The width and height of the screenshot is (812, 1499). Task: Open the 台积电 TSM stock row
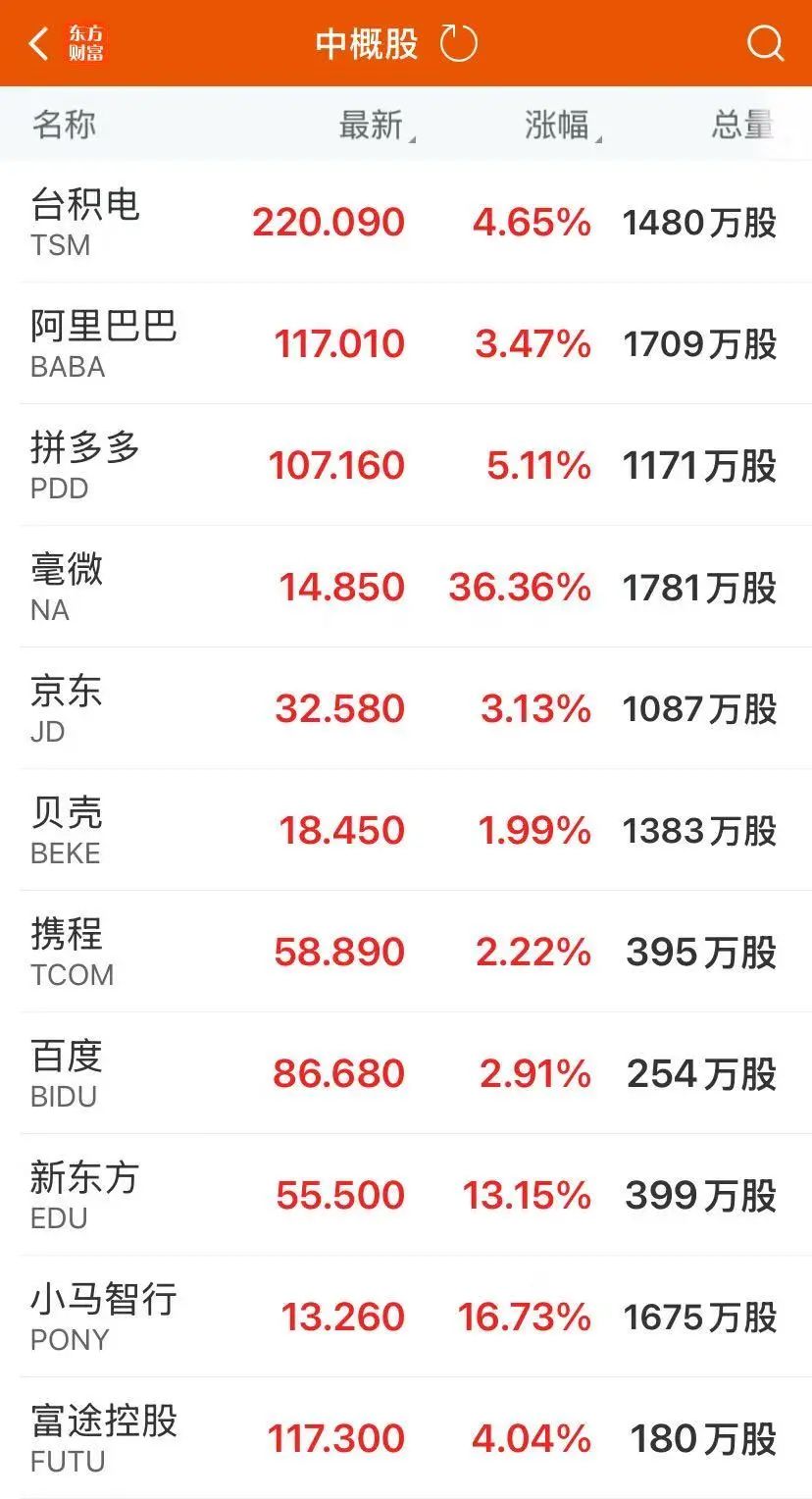(x=406, y=223)
